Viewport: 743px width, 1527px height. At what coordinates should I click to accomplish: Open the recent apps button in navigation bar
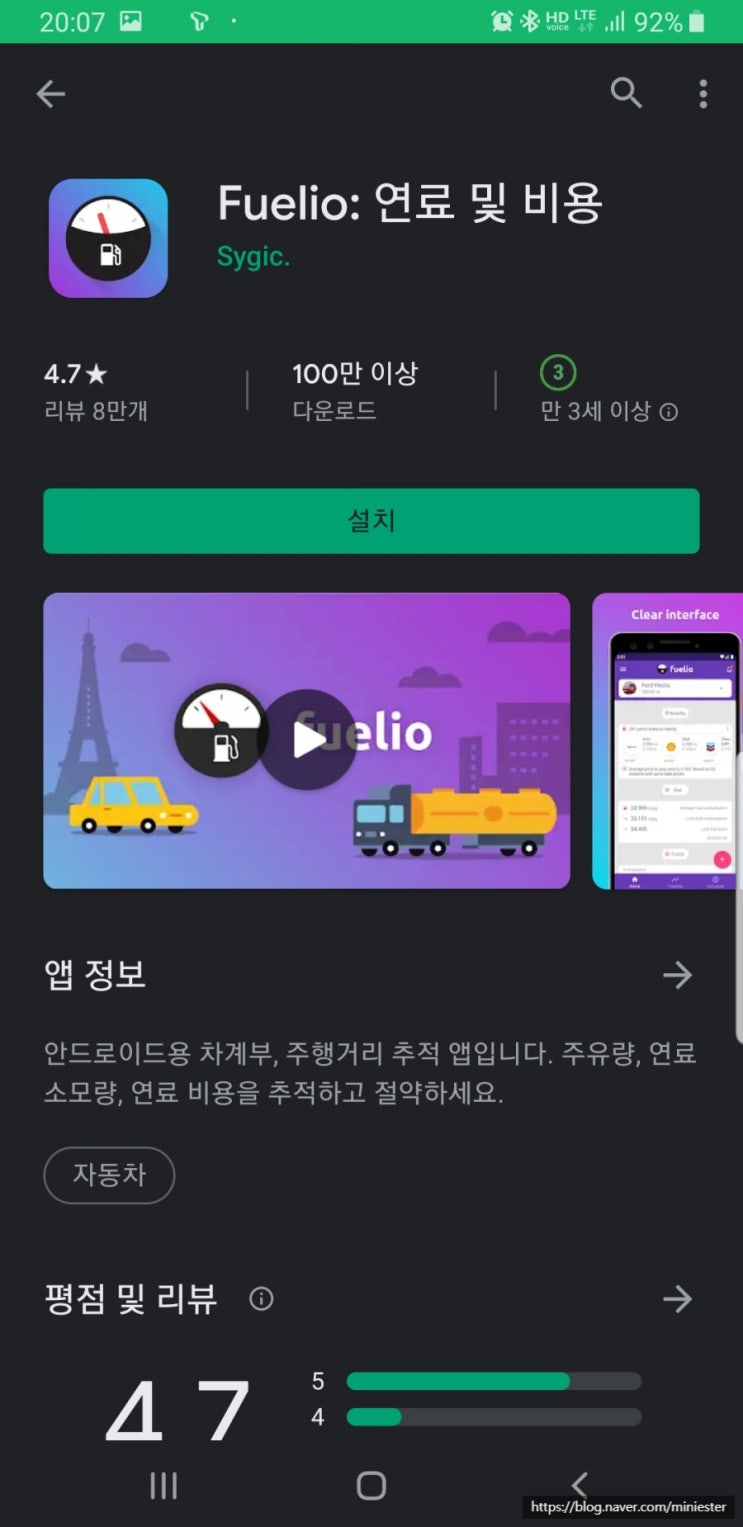tap(163, 1485)
